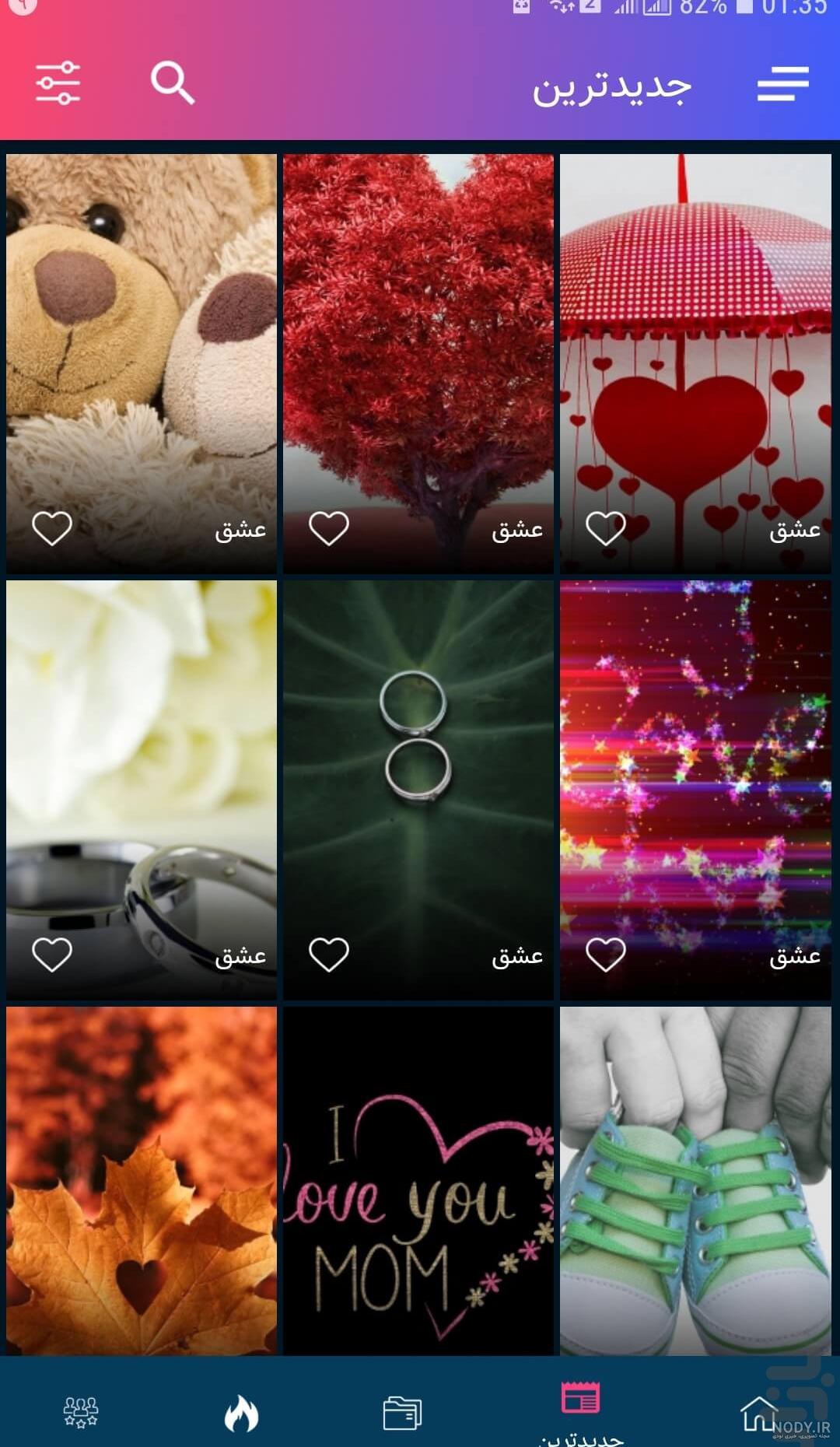
Task: Open the autumn maple leaf wallpaper
Action: coord(142,1181)
